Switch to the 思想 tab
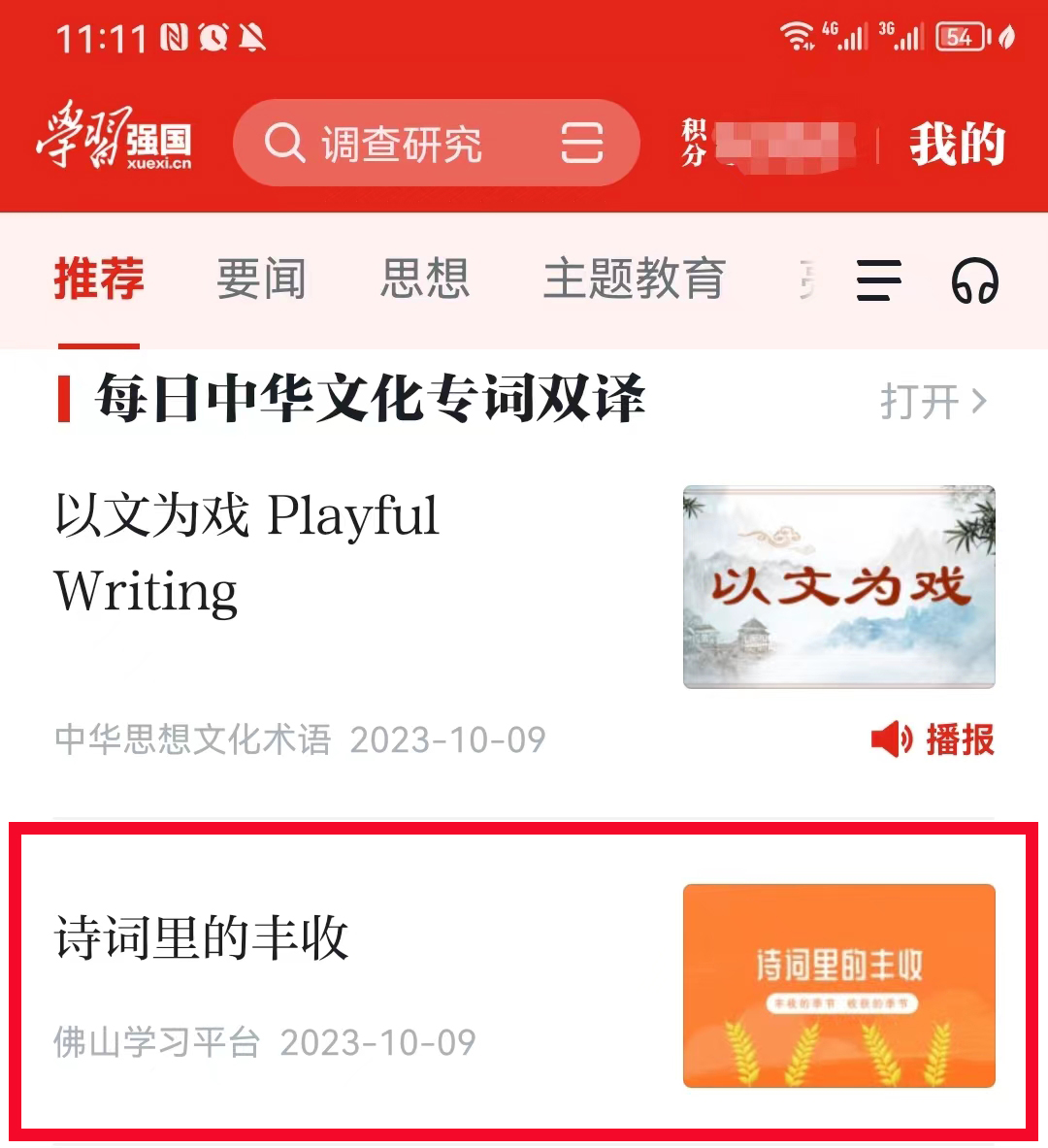1048x1148 pixels. click(425, 279)
